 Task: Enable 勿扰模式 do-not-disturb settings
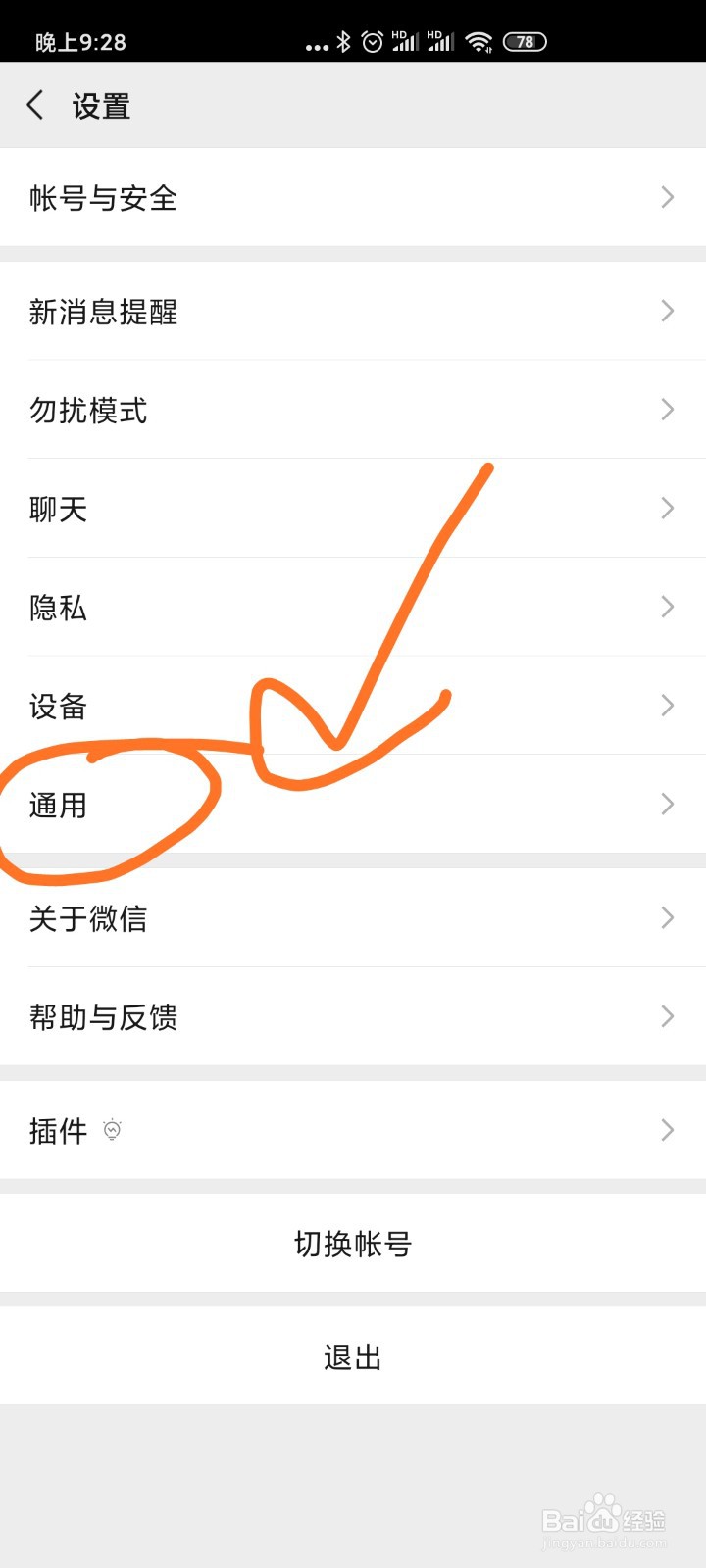(353, 411)
